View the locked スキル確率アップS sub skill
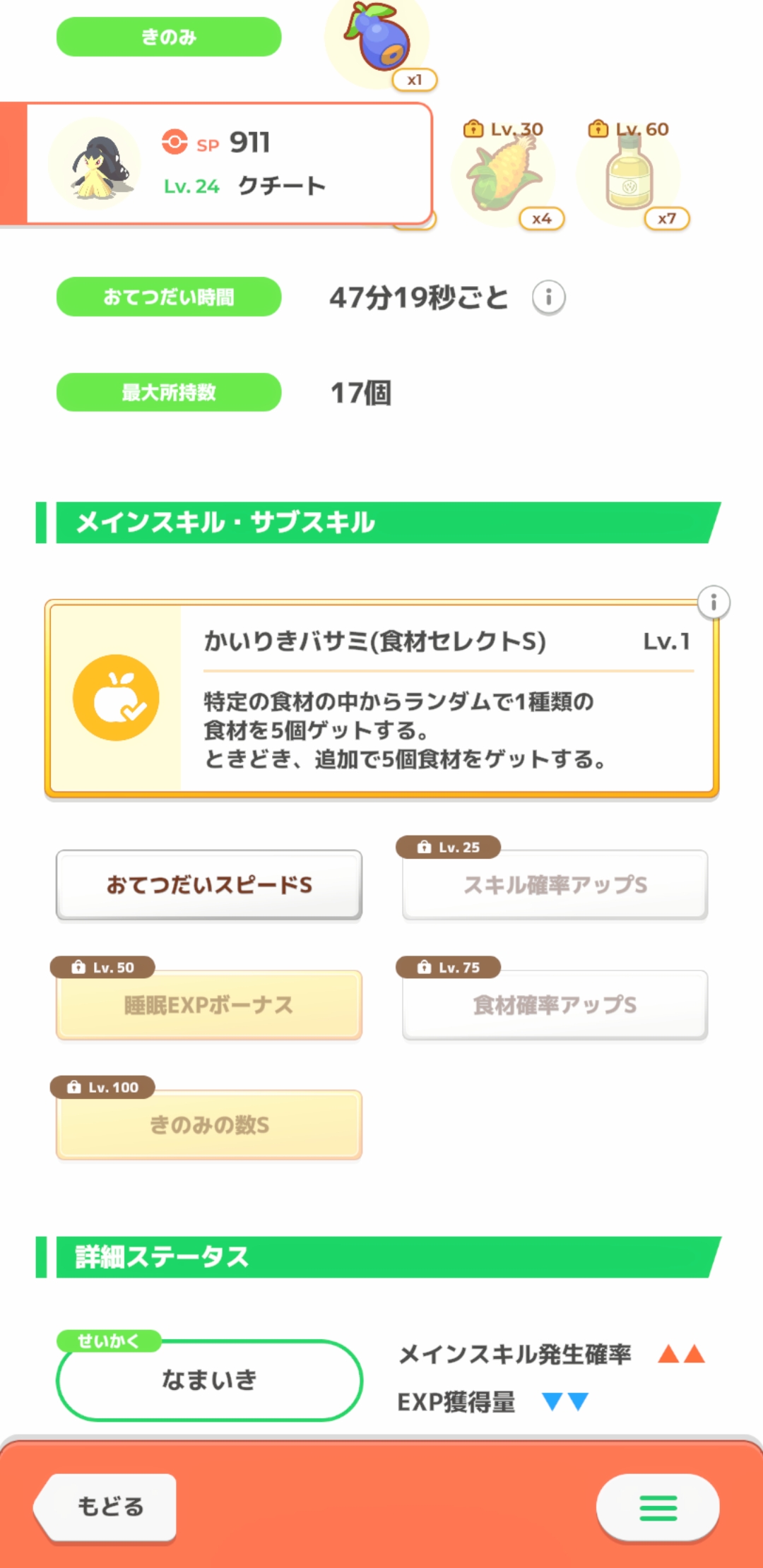763x1568 pixels. pos(555,885)
